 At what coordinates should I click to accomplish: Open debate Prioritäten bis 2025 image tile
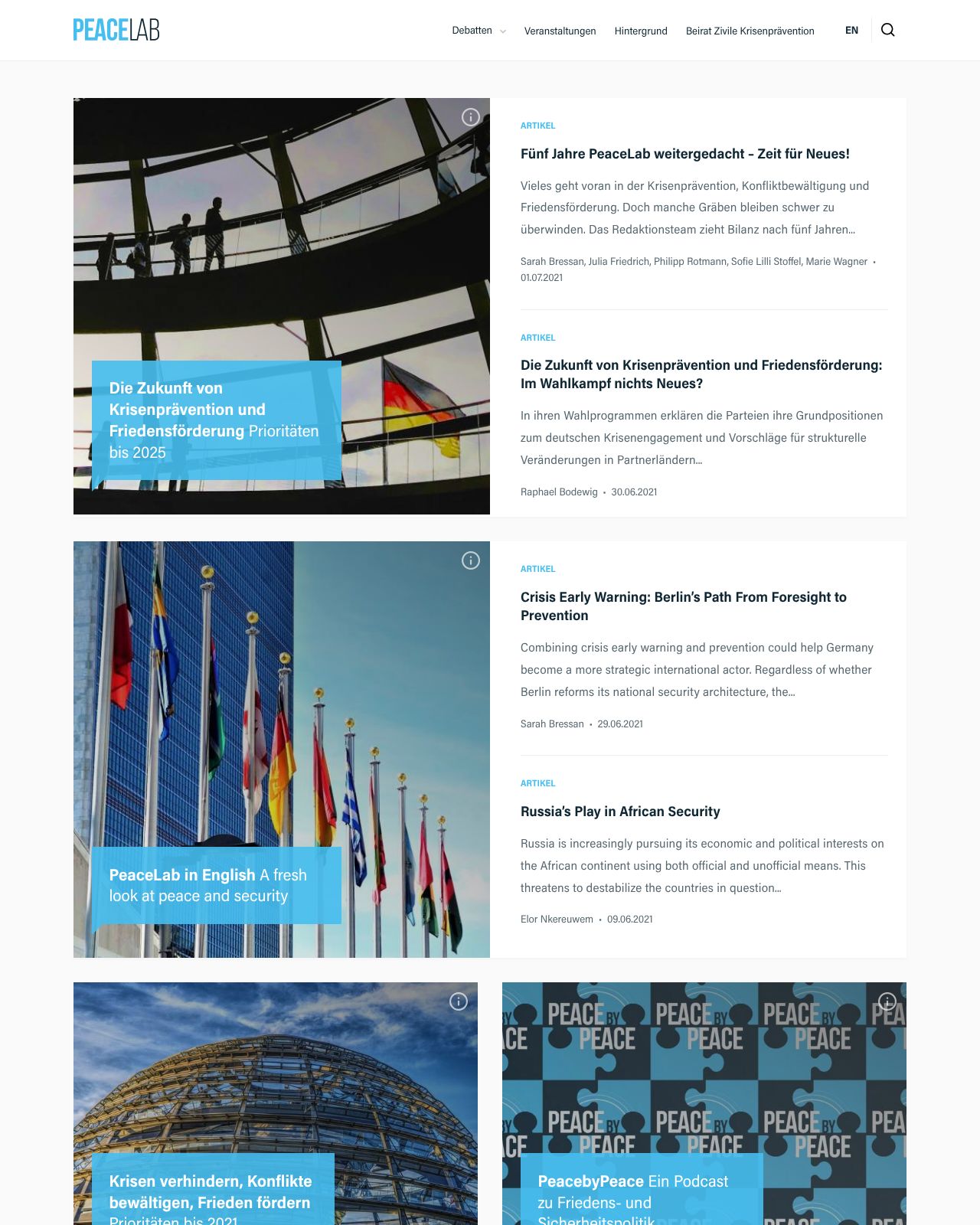[x=216, y=420]
